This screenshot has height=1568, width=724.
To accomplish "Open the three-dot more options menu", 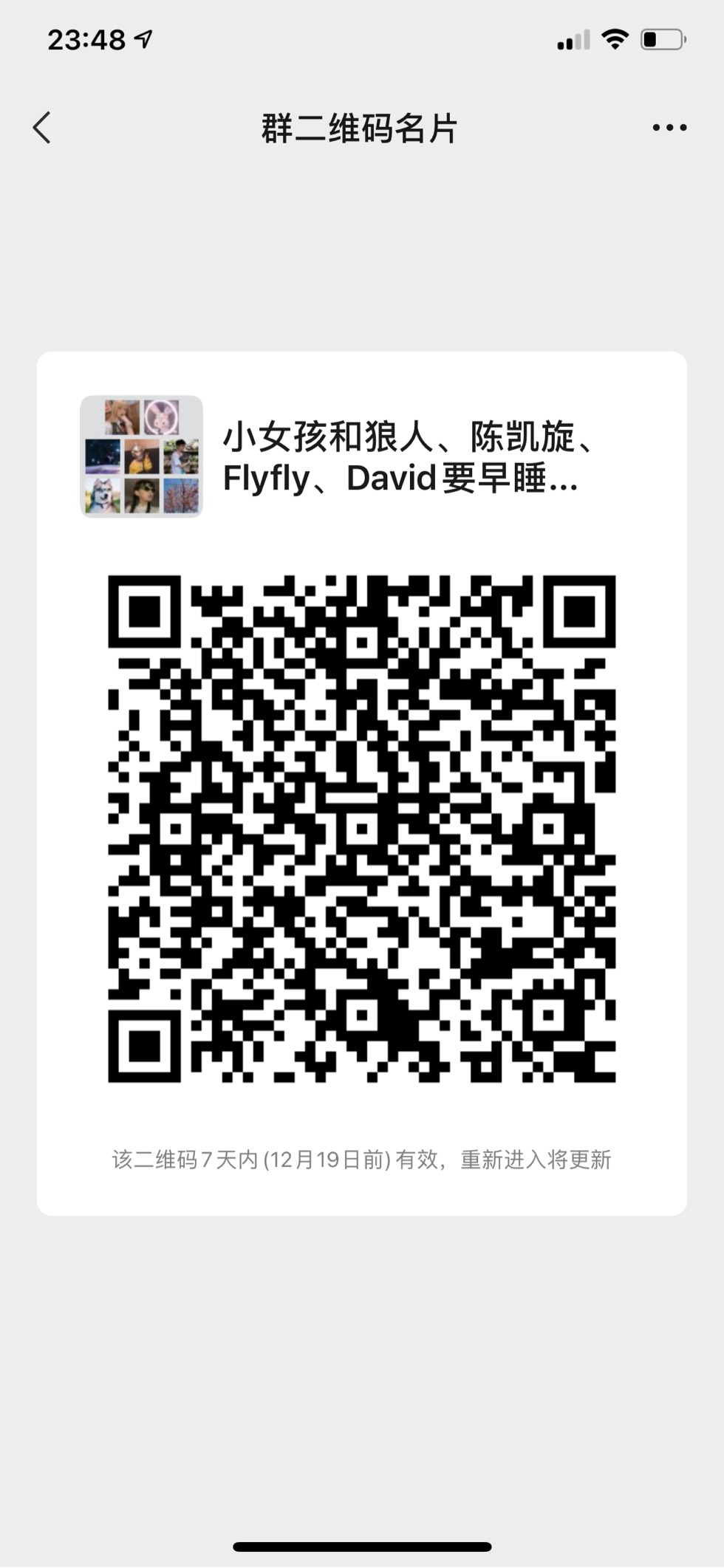I will (669, 128).
